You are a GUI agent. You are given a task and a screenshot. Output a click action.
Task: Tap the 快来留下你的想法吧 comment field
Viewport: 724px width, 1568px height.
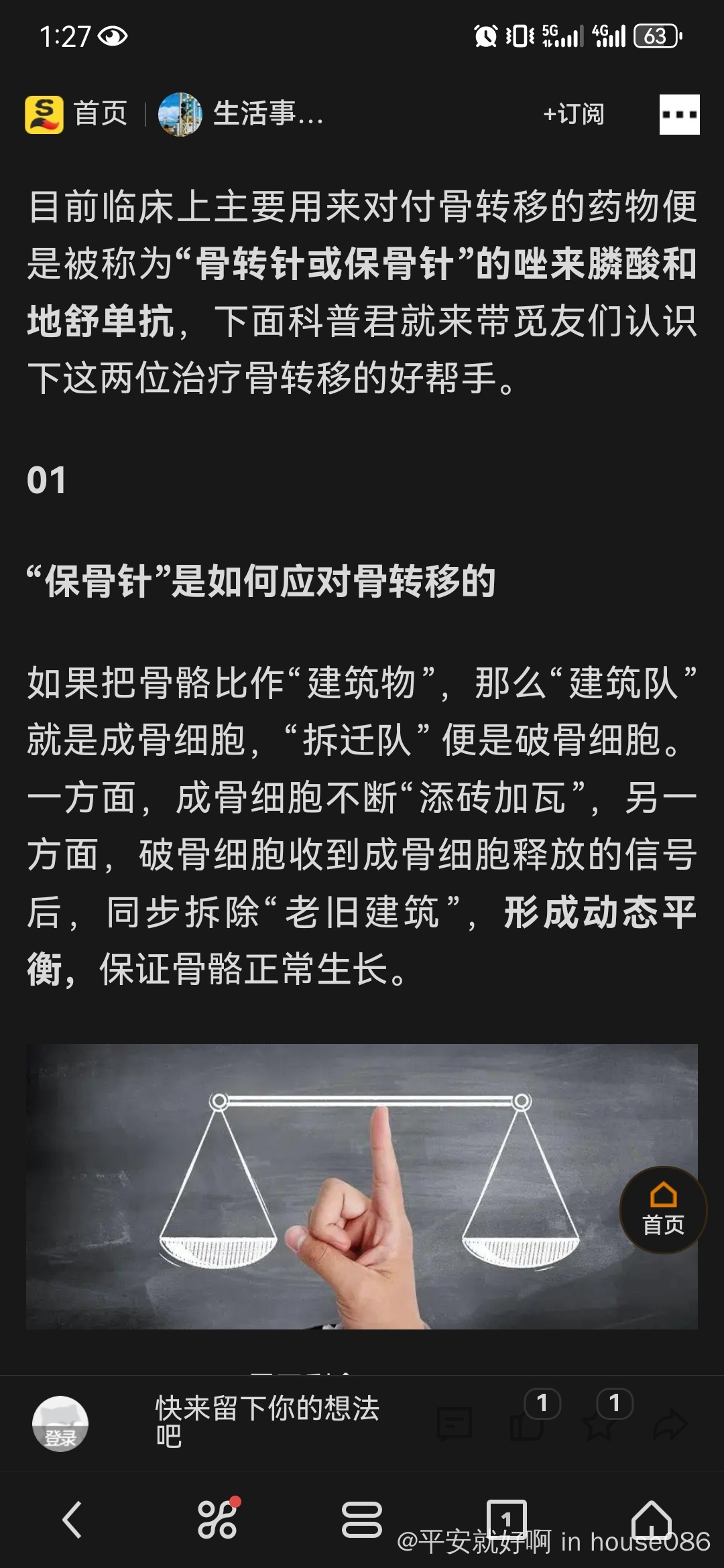(x=268, y=1422)
